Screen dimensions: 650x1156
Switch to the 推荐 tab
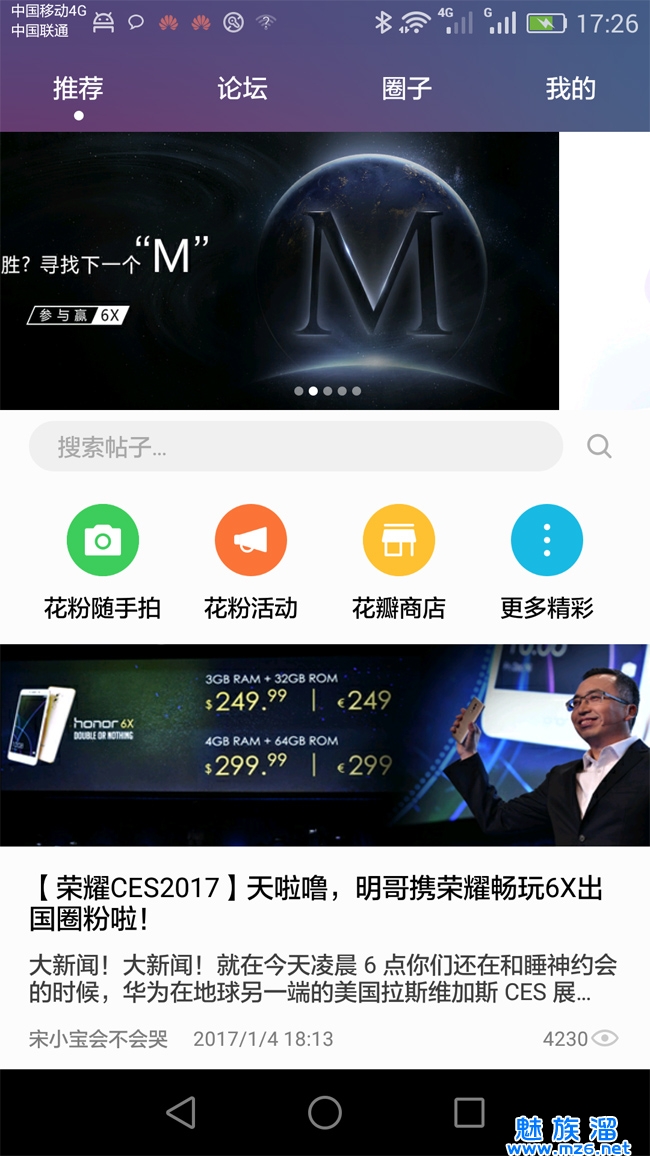tap(78, 89)
